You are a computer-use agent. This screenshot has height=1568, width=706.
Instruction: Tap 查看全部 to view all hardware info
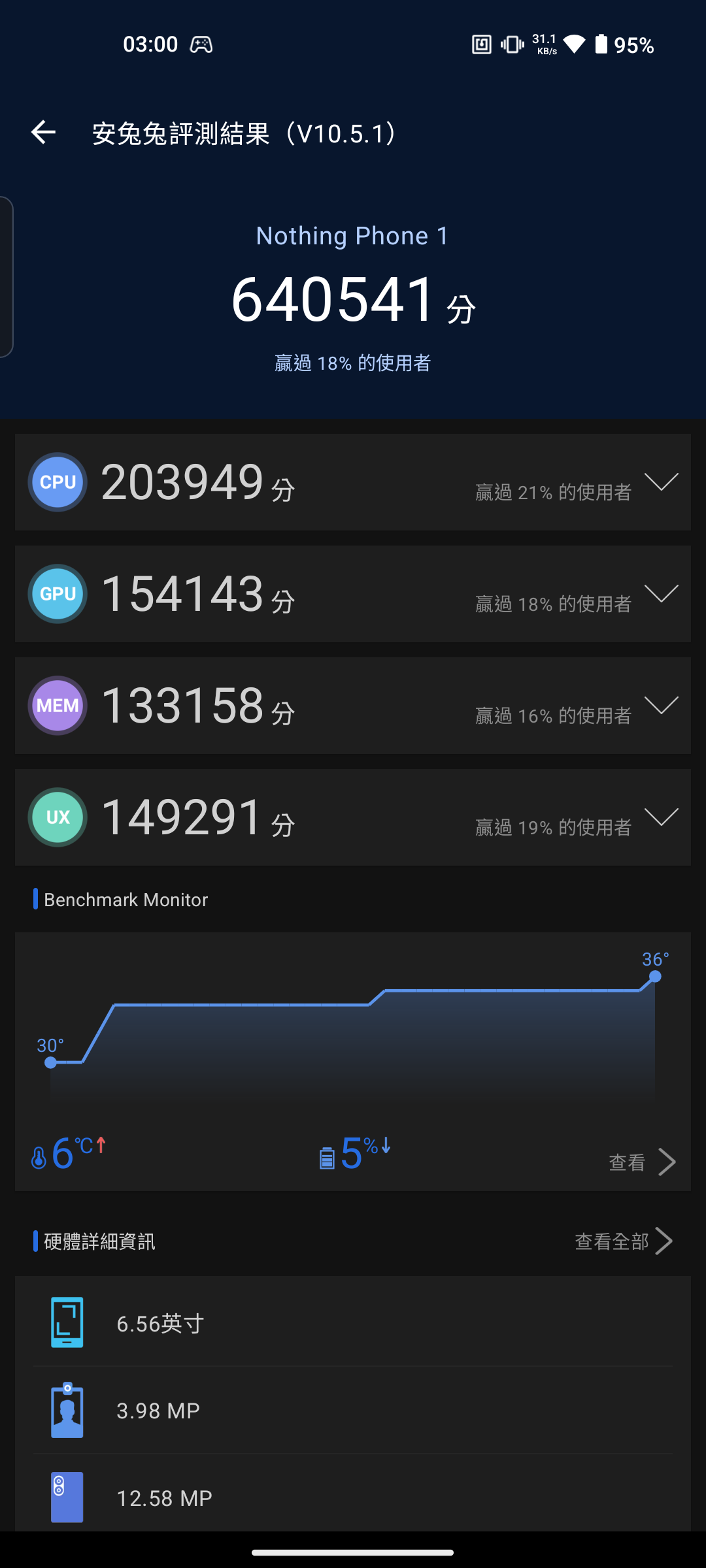(623, 1241)
